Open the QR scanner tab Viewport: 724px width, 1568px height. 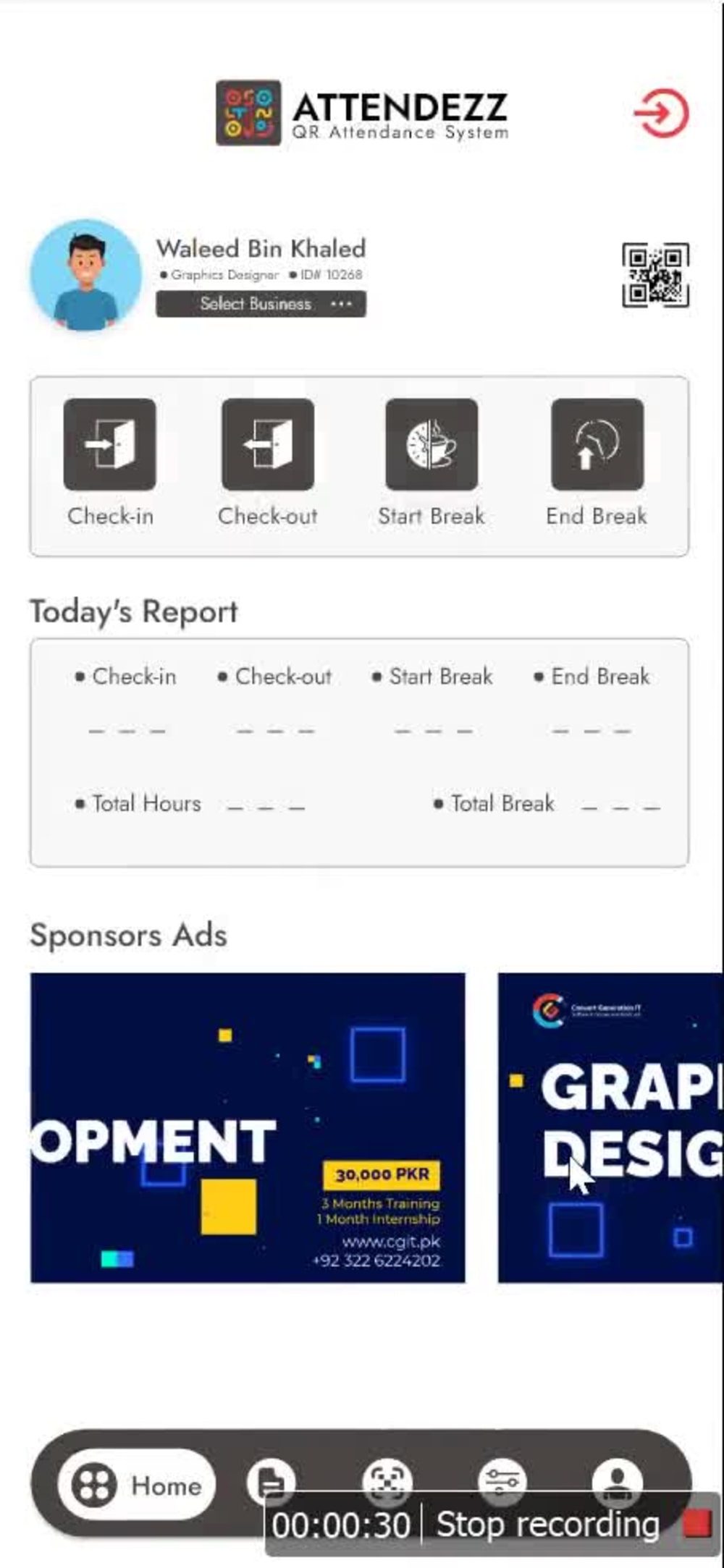click(x=387, y=1479)
